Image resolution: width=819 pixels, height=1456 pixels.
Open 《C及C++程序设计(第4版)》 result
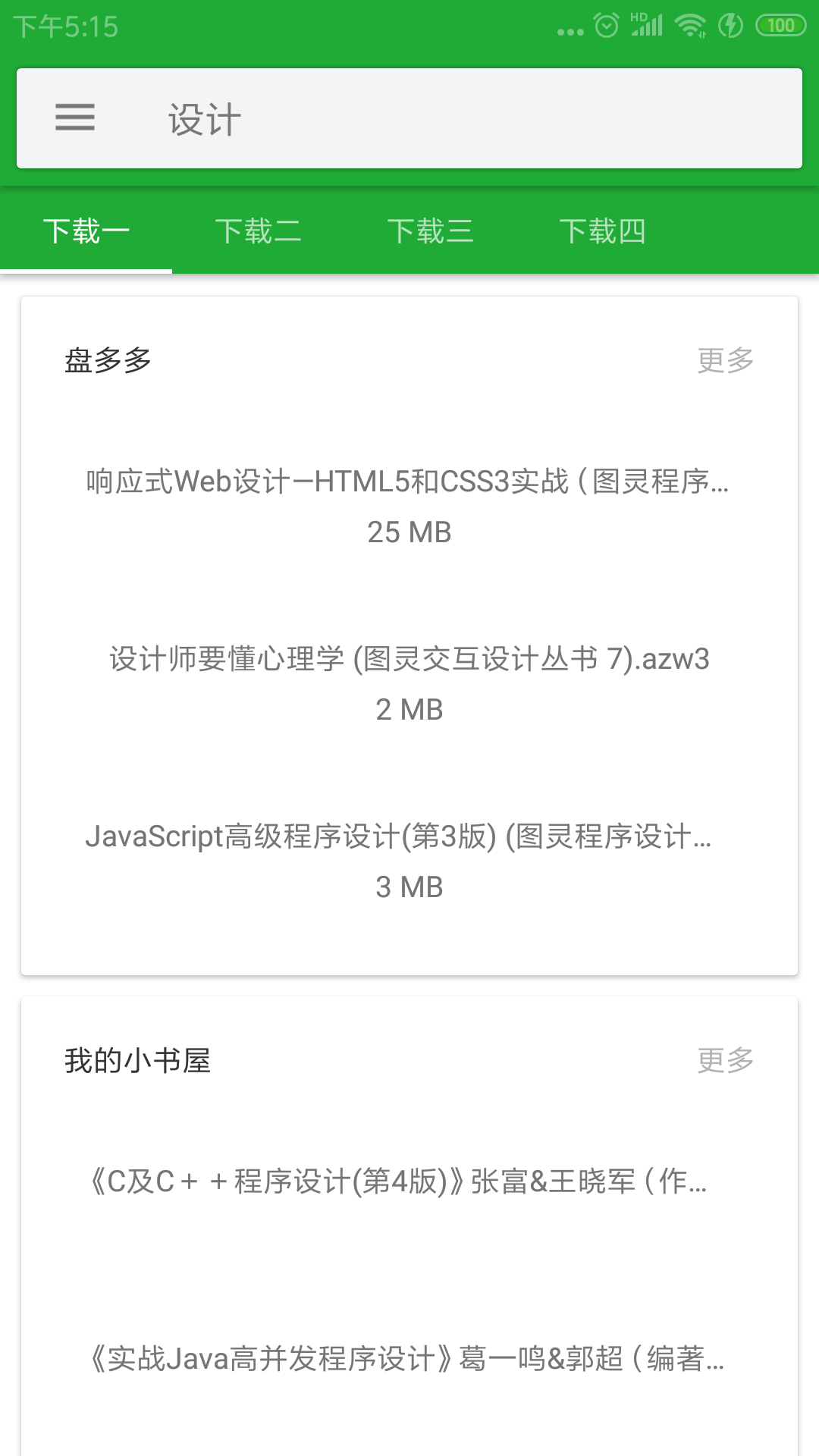[400, 1181]
